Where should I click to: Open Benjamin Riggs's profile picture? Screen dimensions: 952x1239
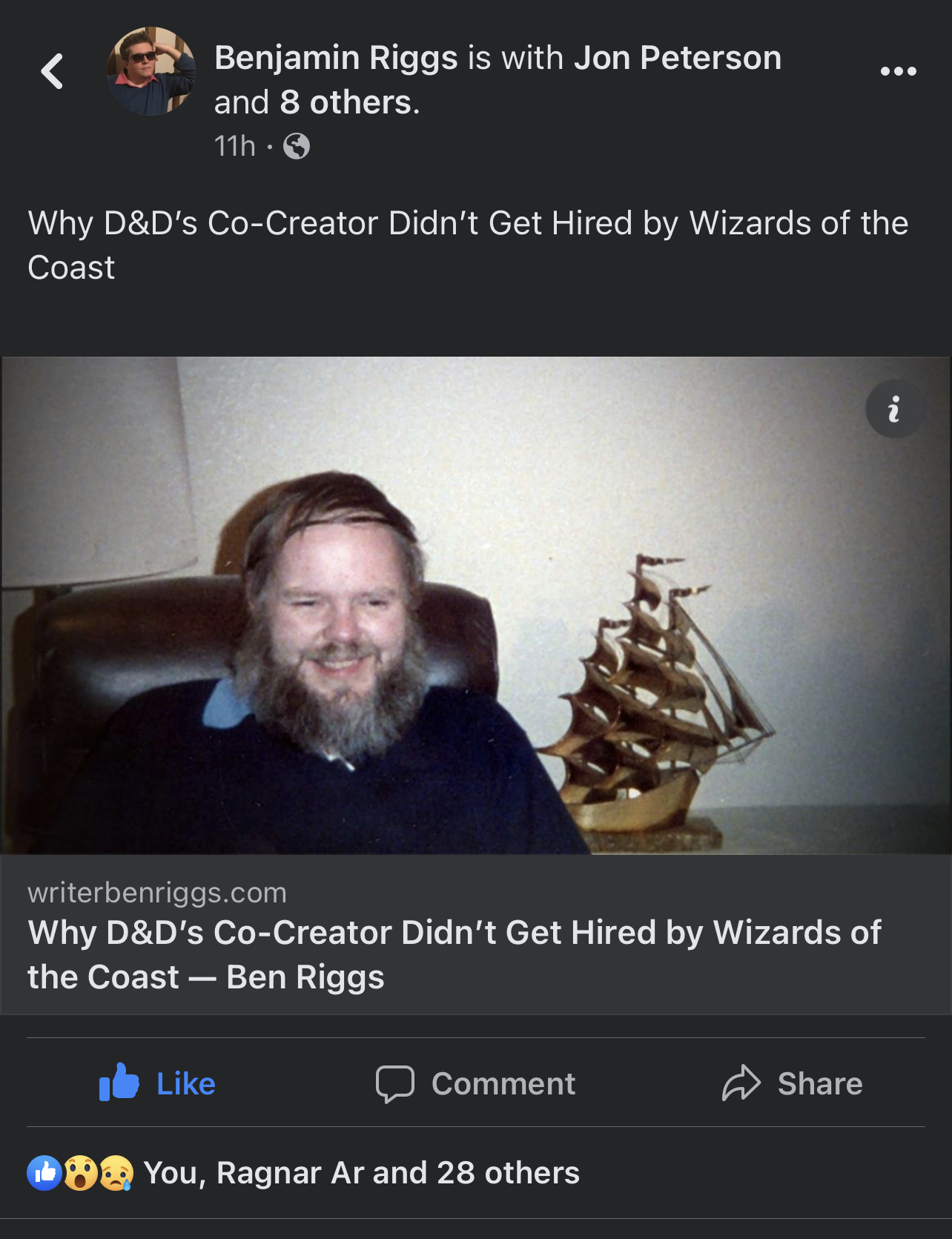[151, 72]
